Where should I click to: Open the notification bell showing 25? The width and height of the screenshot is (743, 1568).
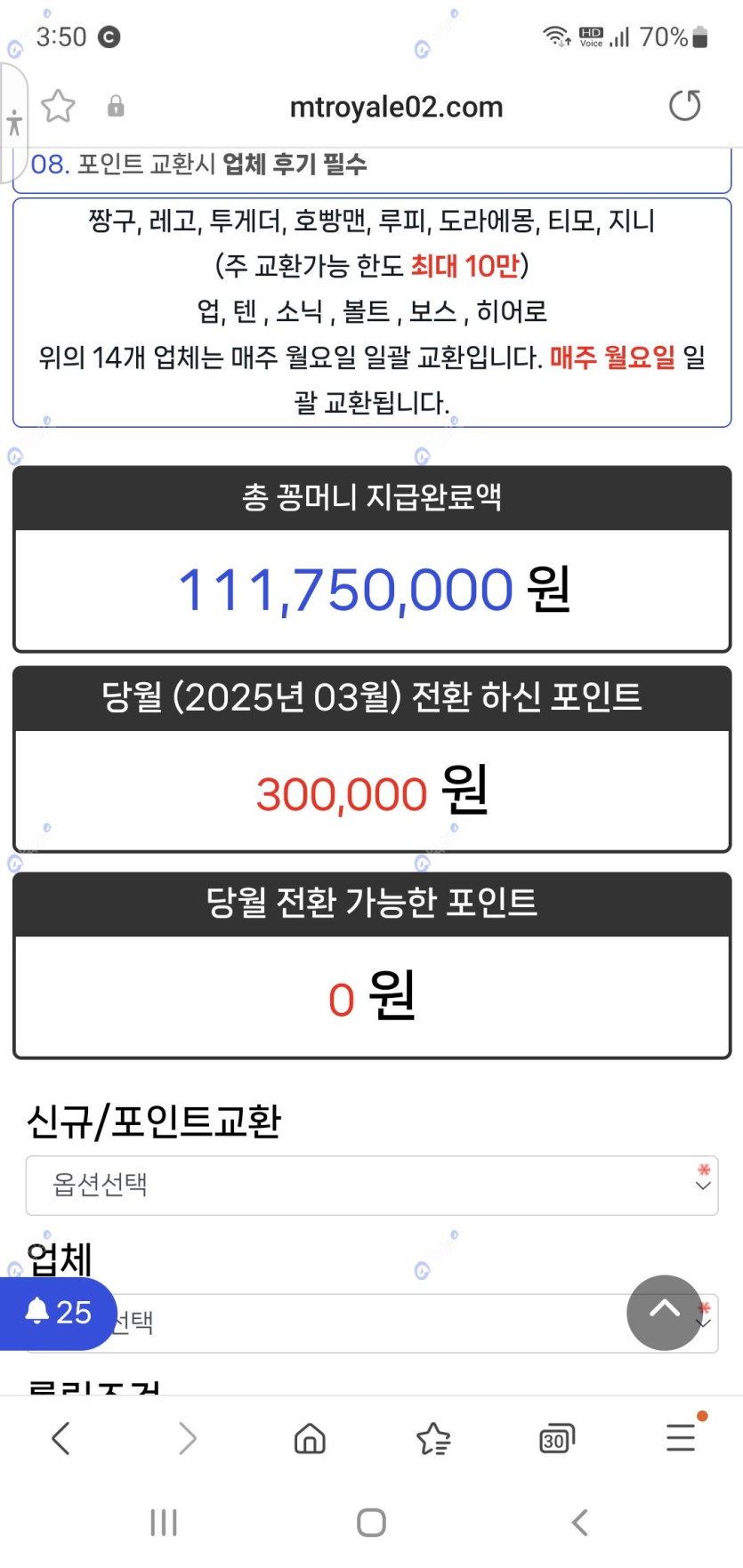(58, 1313)
